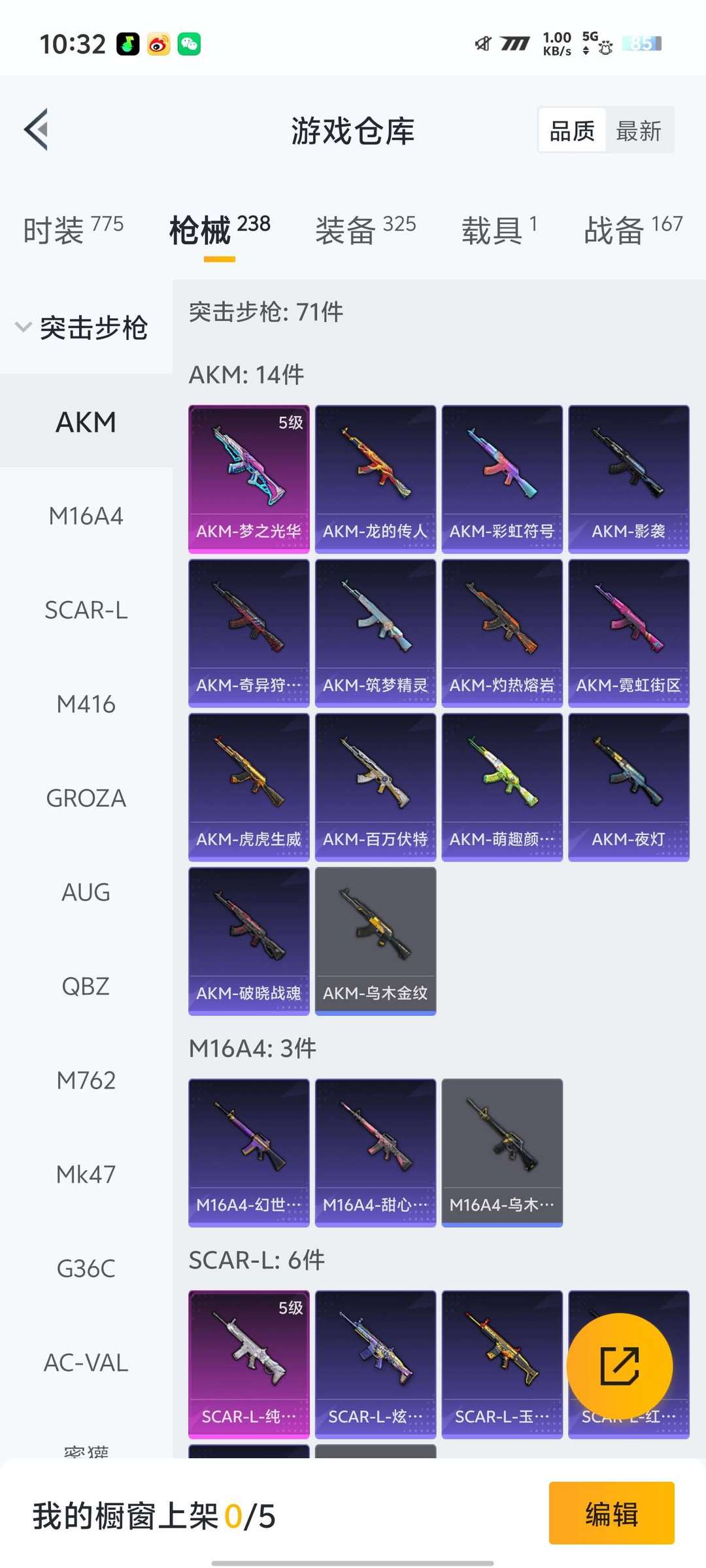The width and height of the screenshot is (706, 1568).
Task: Jump to GROZA weapons
Action: pos(86,798)
